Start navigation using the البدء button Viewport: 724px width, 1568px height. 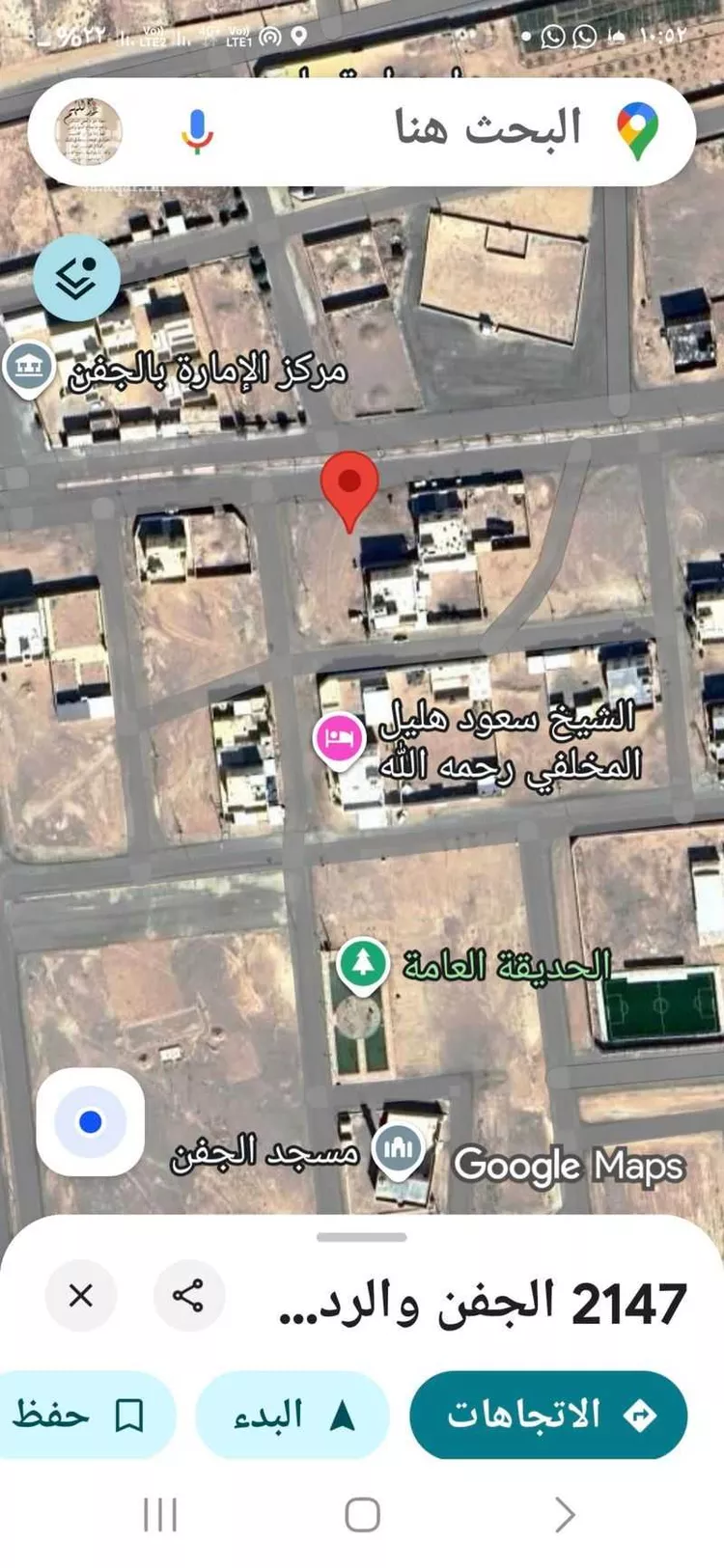pyautogui.click(x=294, y=1414)
